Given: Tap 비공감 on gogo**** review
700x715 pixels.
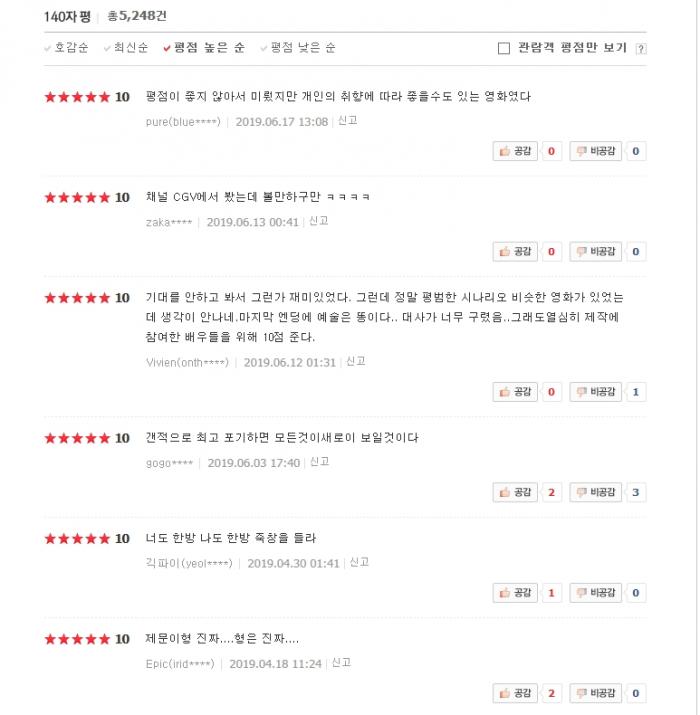Looking at the screenshot, I should (596, 492).
